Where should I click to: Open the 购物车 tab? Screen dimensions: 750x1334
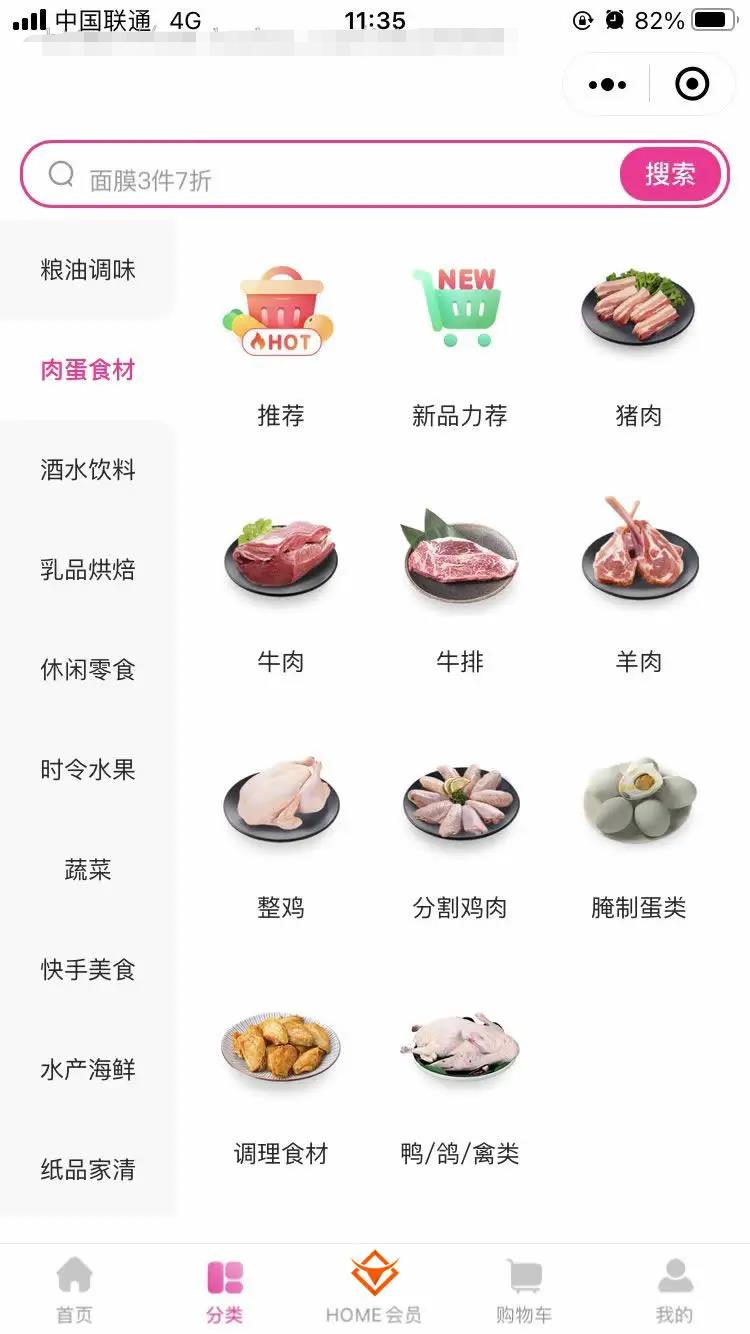tap(524, 1290)
